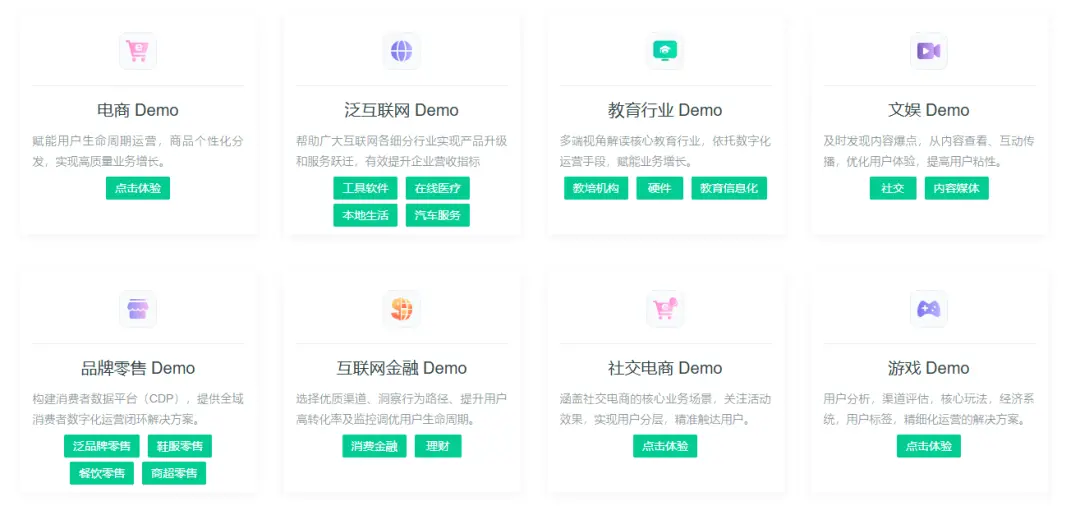Viewport: 1080px width, 506px height.
Task: Open the 教育信息化 demo
Action: (728, 188)
